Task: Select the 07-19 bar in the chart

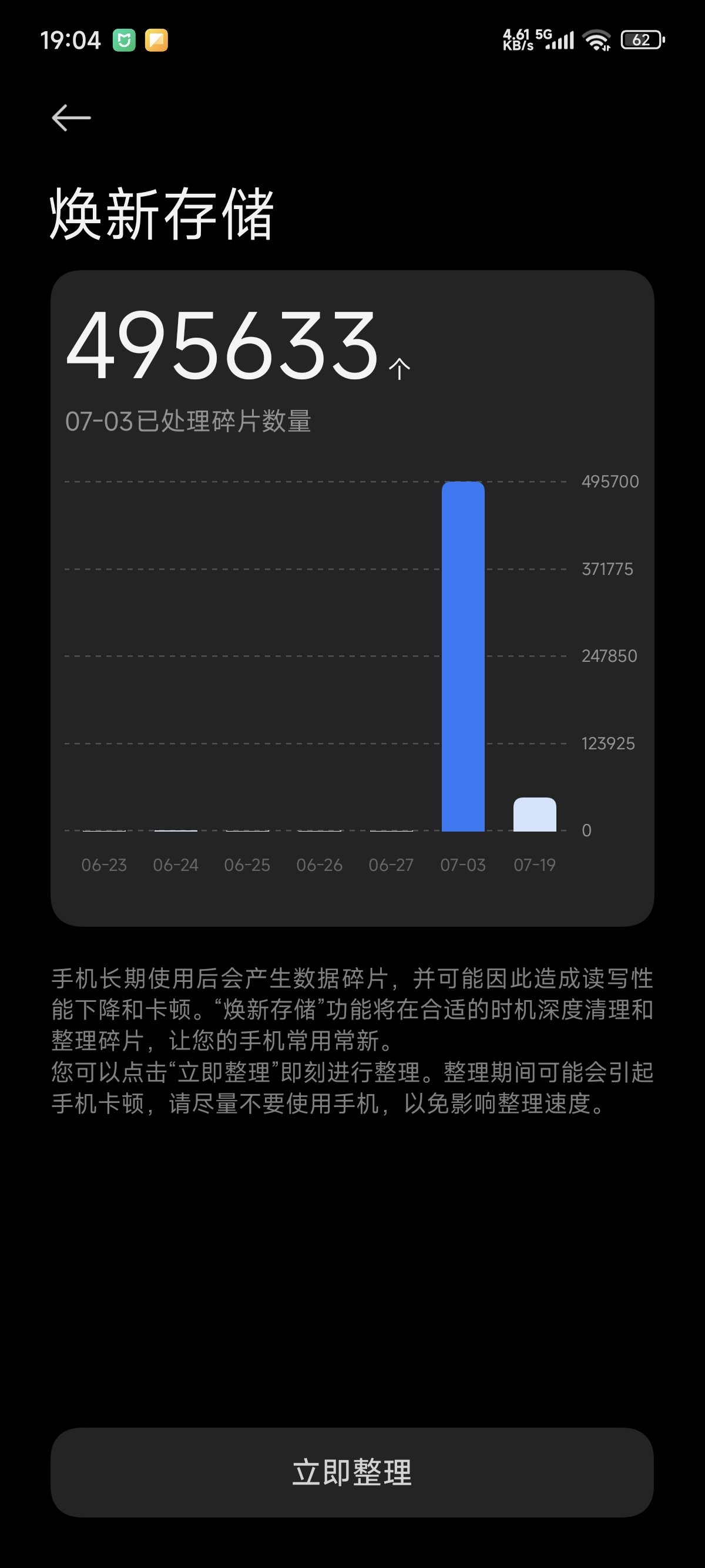Action: pos(535,815)
